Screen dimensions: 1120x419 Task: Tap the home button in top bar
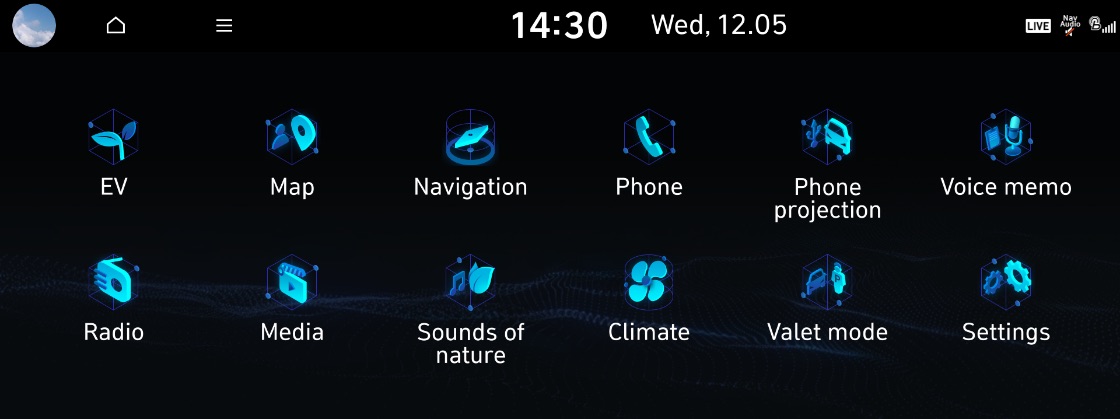pyautogui.click(x=116, y=26)
